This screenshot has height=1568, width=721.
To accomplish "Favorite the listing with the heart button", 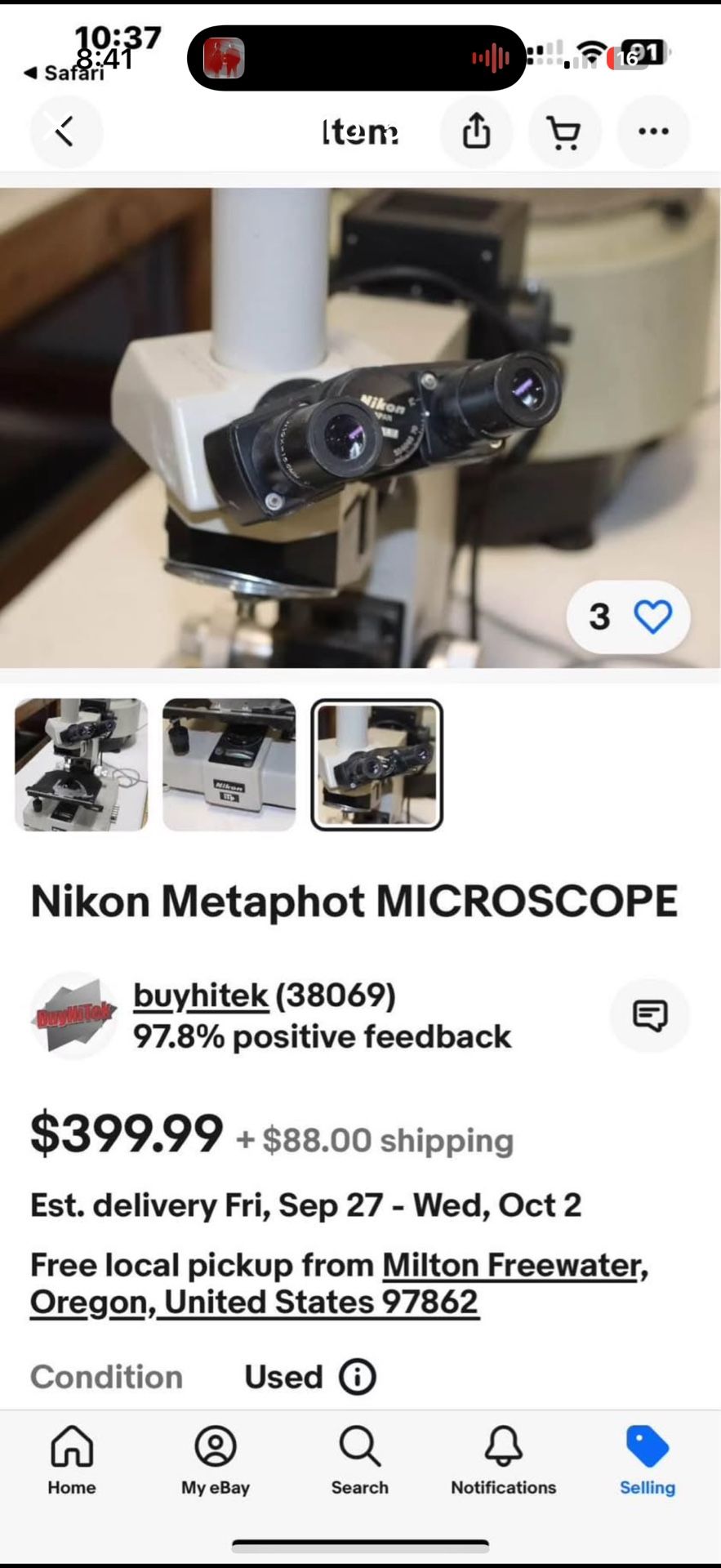I will click(x=653, y=617).
